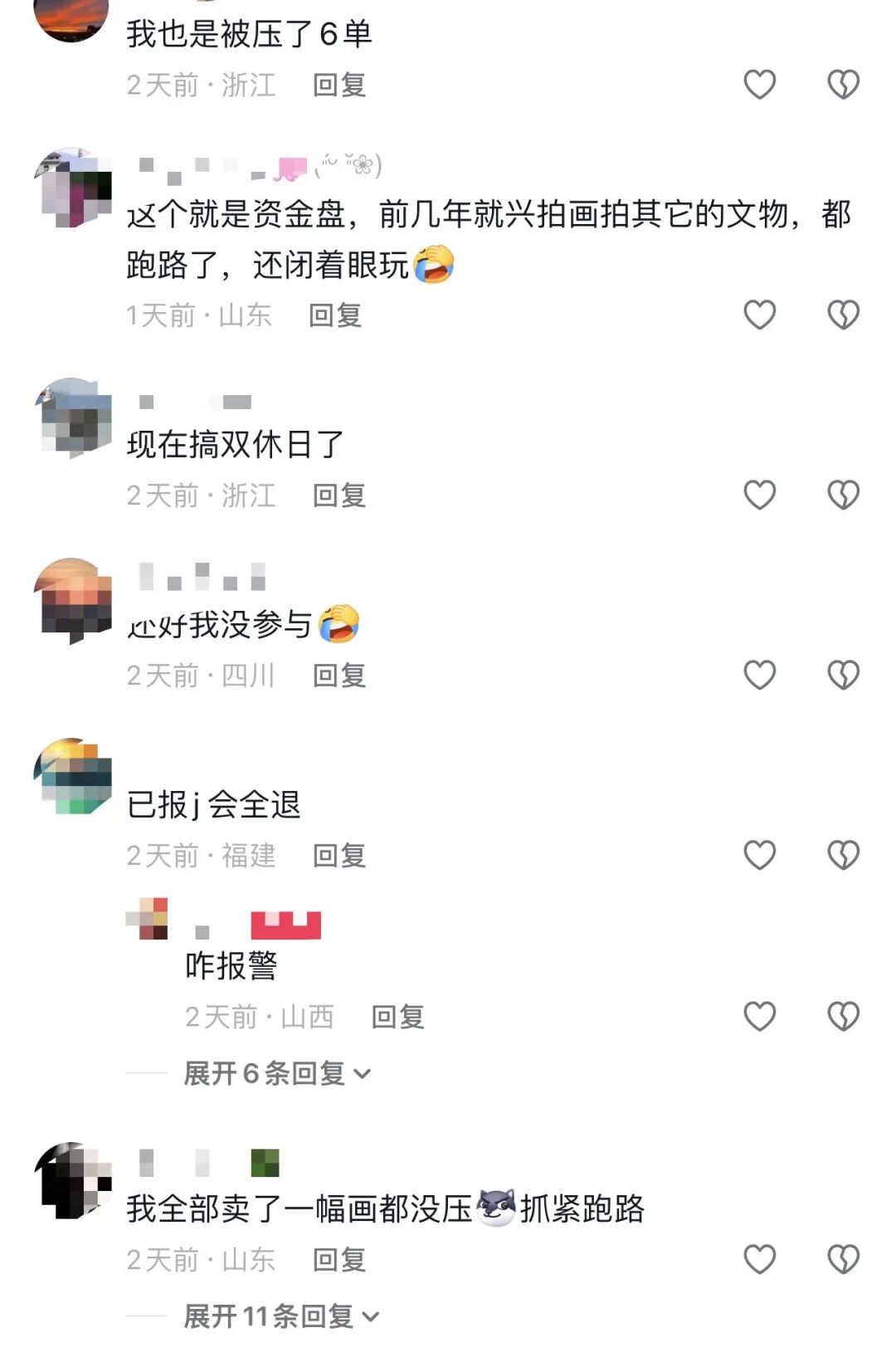Toggle the broken-heart on "已报j会全退"
The image size is (896, 1362).
tap(845, 852)
